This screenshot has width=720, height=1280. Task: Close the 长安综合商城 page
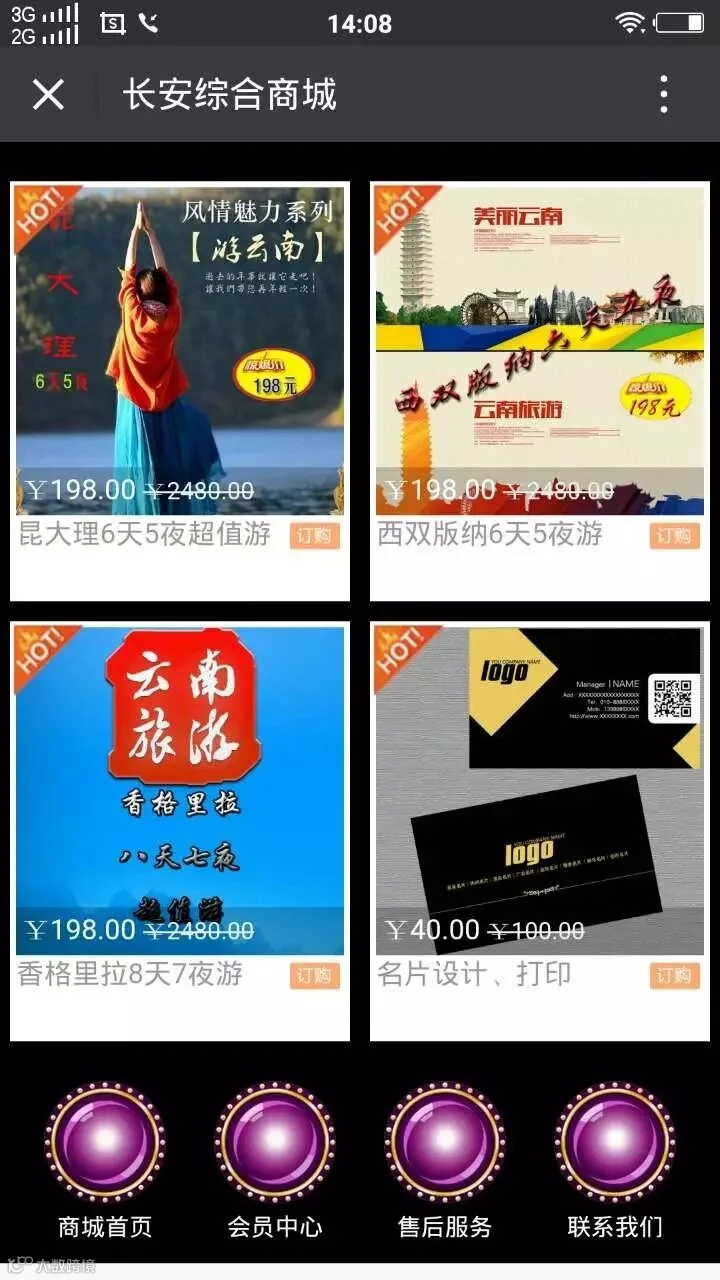[48, 95]
